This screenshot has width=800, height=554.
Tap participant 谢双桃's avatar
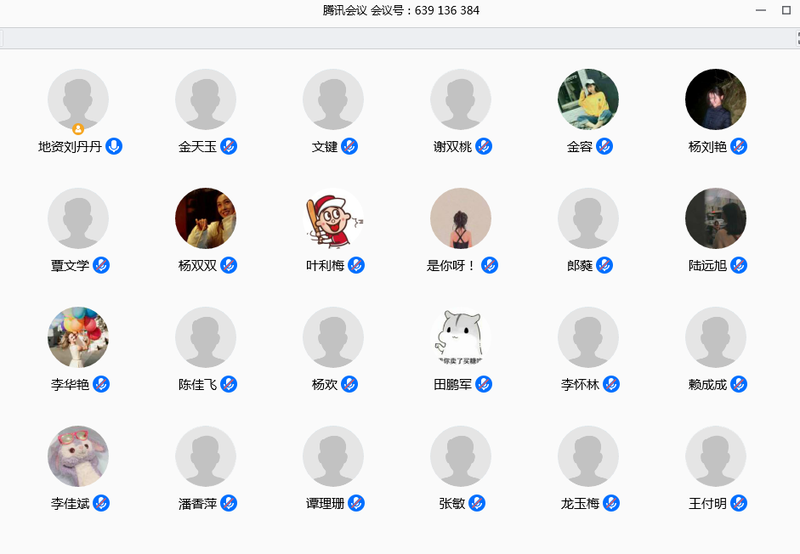point(461,100)
